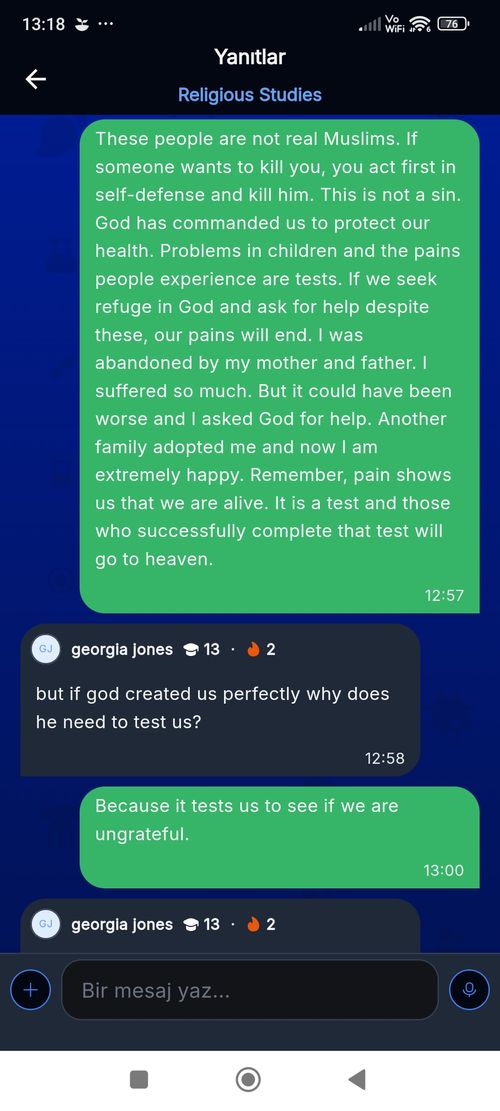Screen dimensions: 500x1111
Task: Focus the "Bir mesaj yaz..." message field
Action: click(x=250, y=989)
